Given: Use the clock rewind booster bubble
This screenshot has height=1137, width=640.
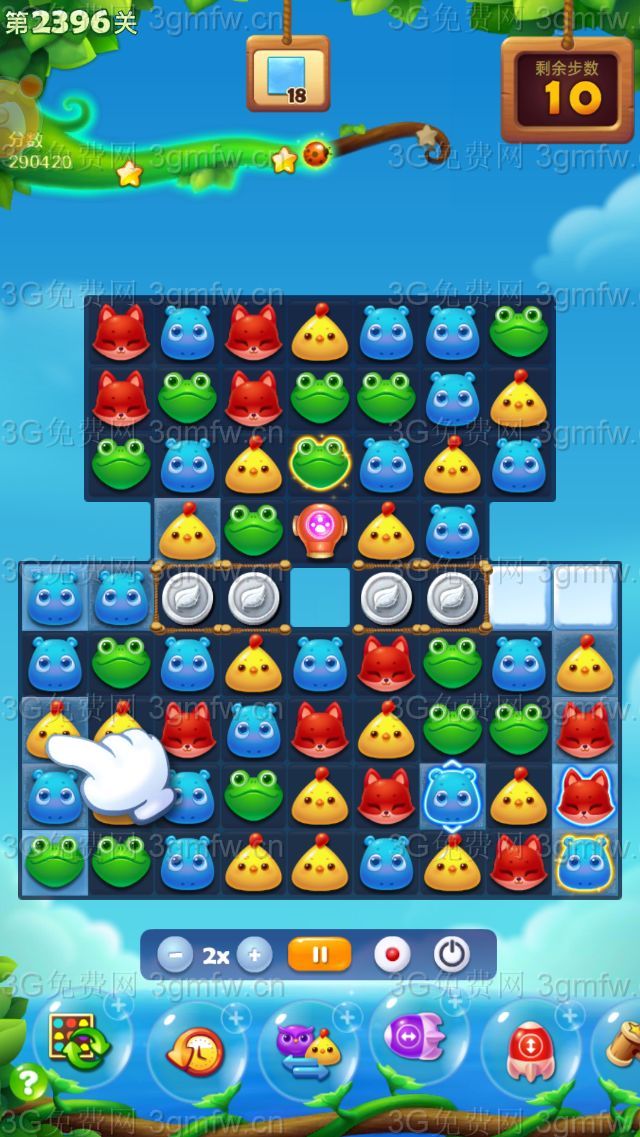Looking at the screenshot, I should pos(196,1048).
